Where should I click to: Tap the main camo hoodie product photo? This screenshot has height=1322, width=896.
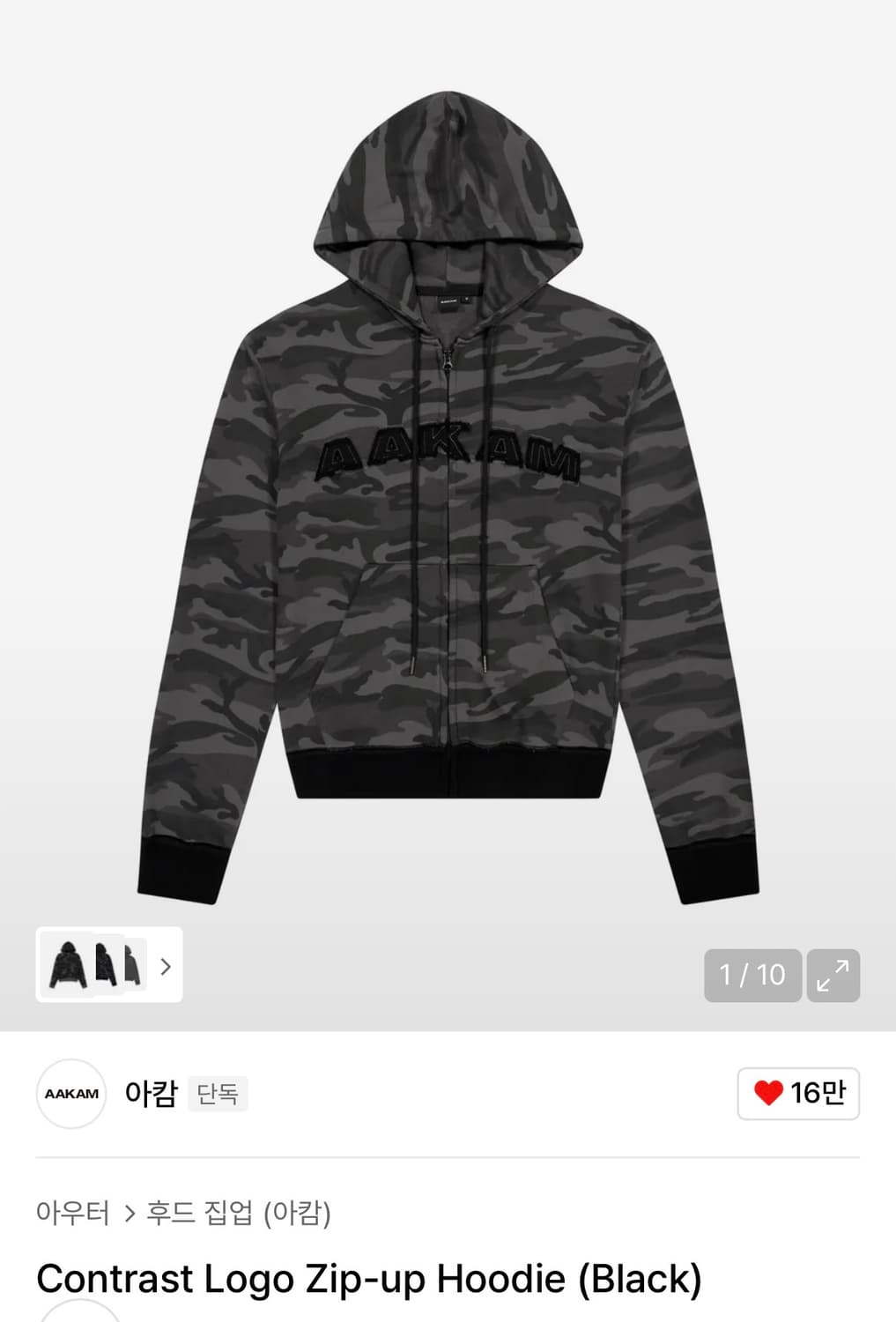pos(448,494)
